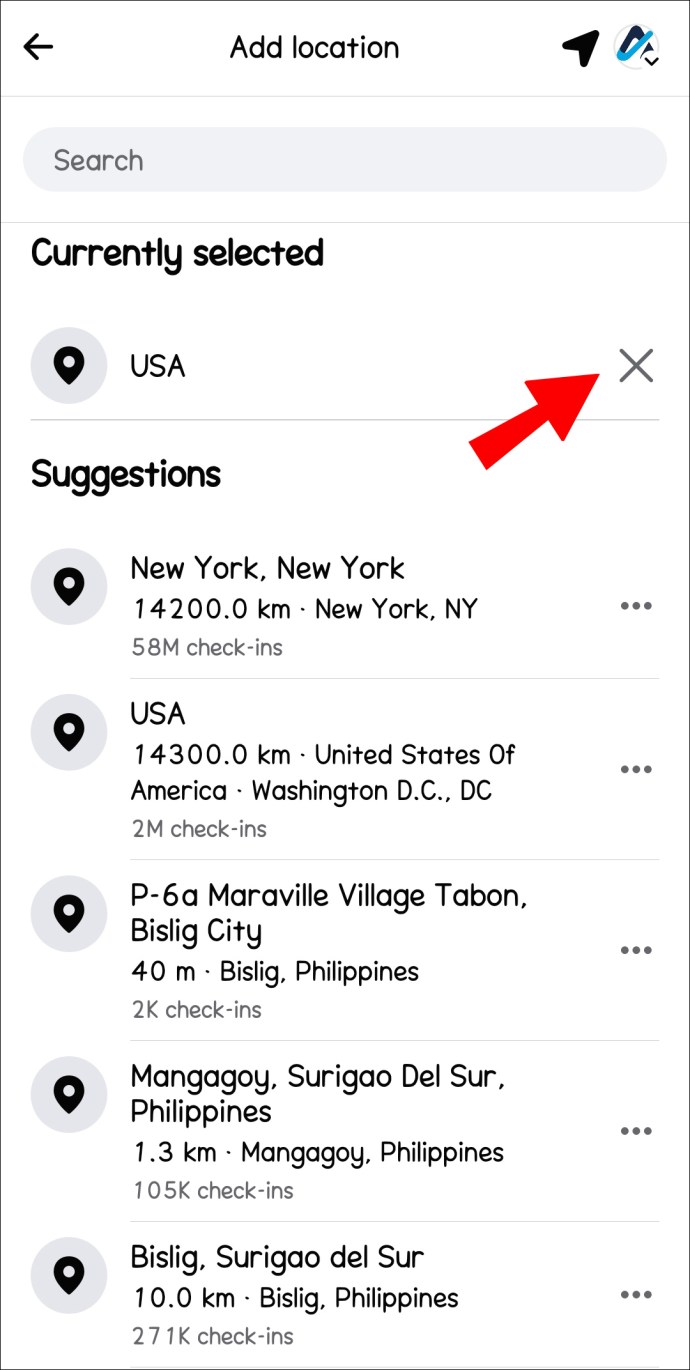Focus the Search location field
This screenshot has width=690, height=1370.
coord(344,160)
